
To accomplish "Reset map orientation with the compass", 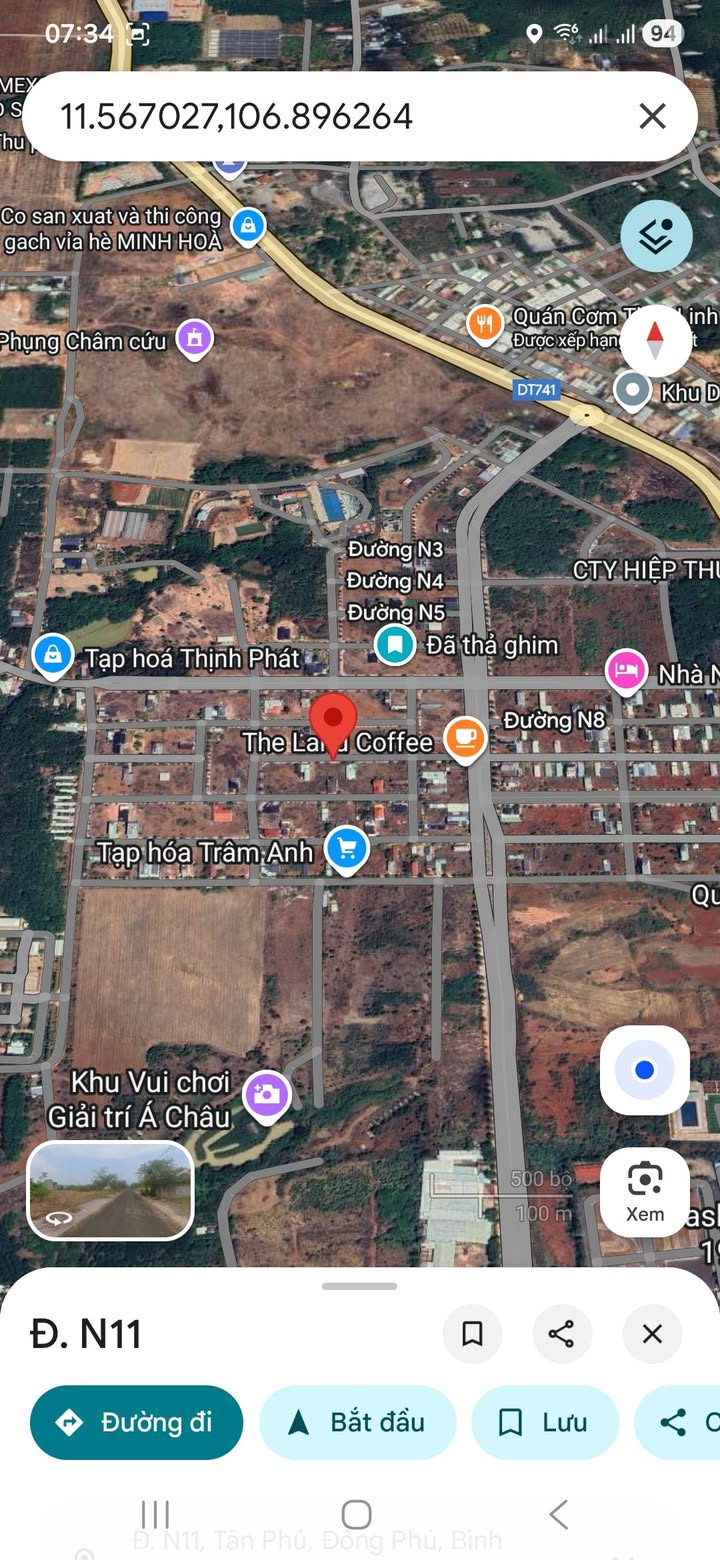I will pyautogui.click(x=655, y=340).
